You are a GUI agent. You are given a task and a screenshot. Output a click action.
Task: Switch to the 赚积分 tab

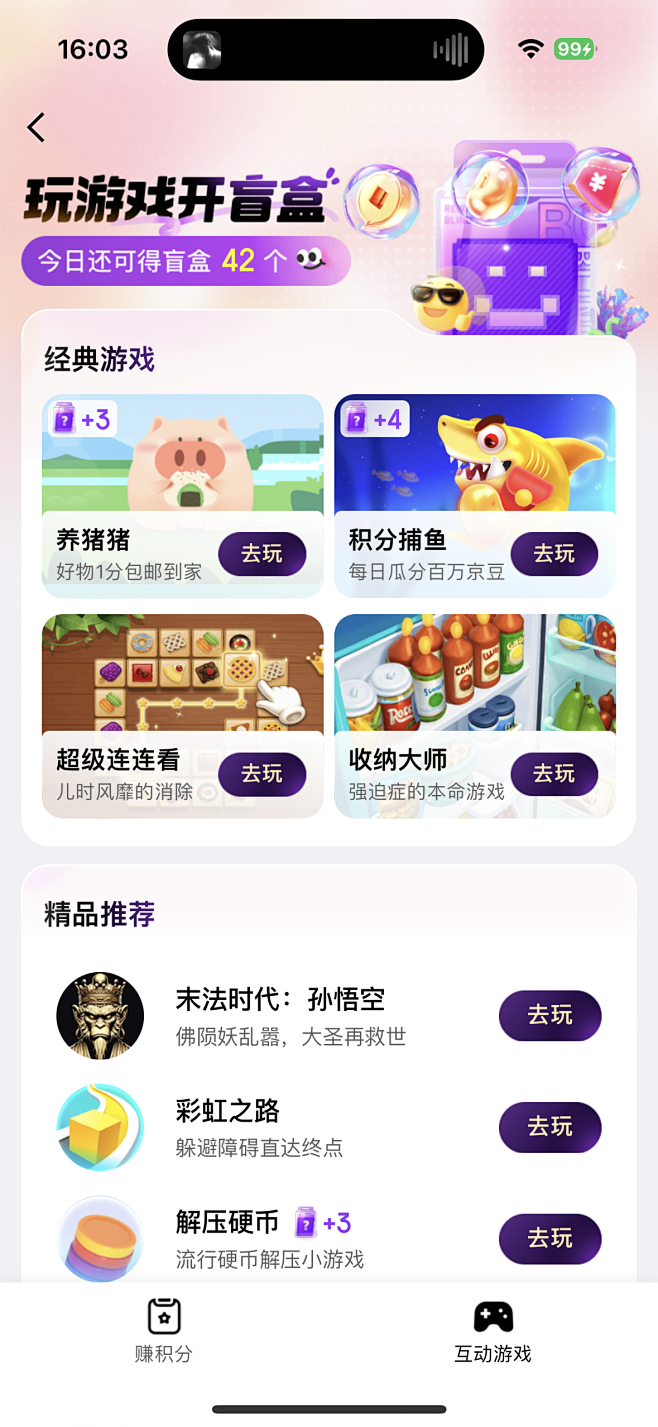coord(164,1330)
